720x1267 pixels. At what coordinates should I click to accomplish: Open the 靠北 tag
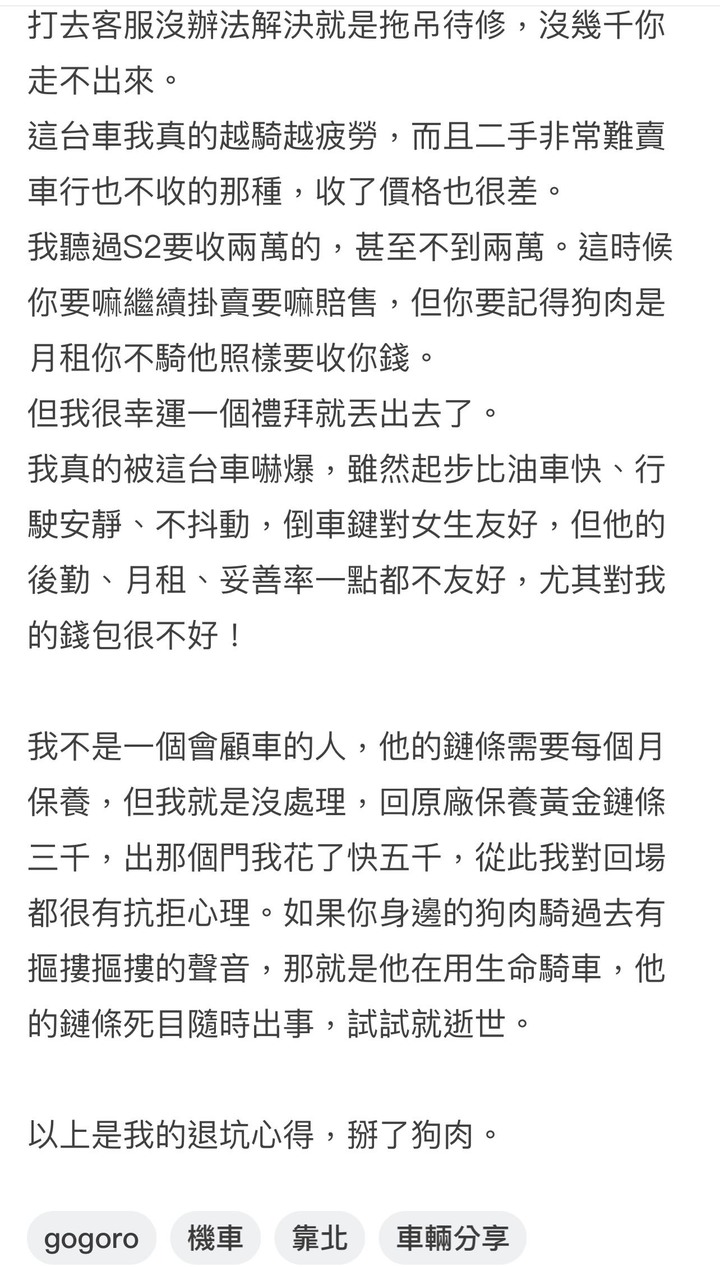(319, 1238)
